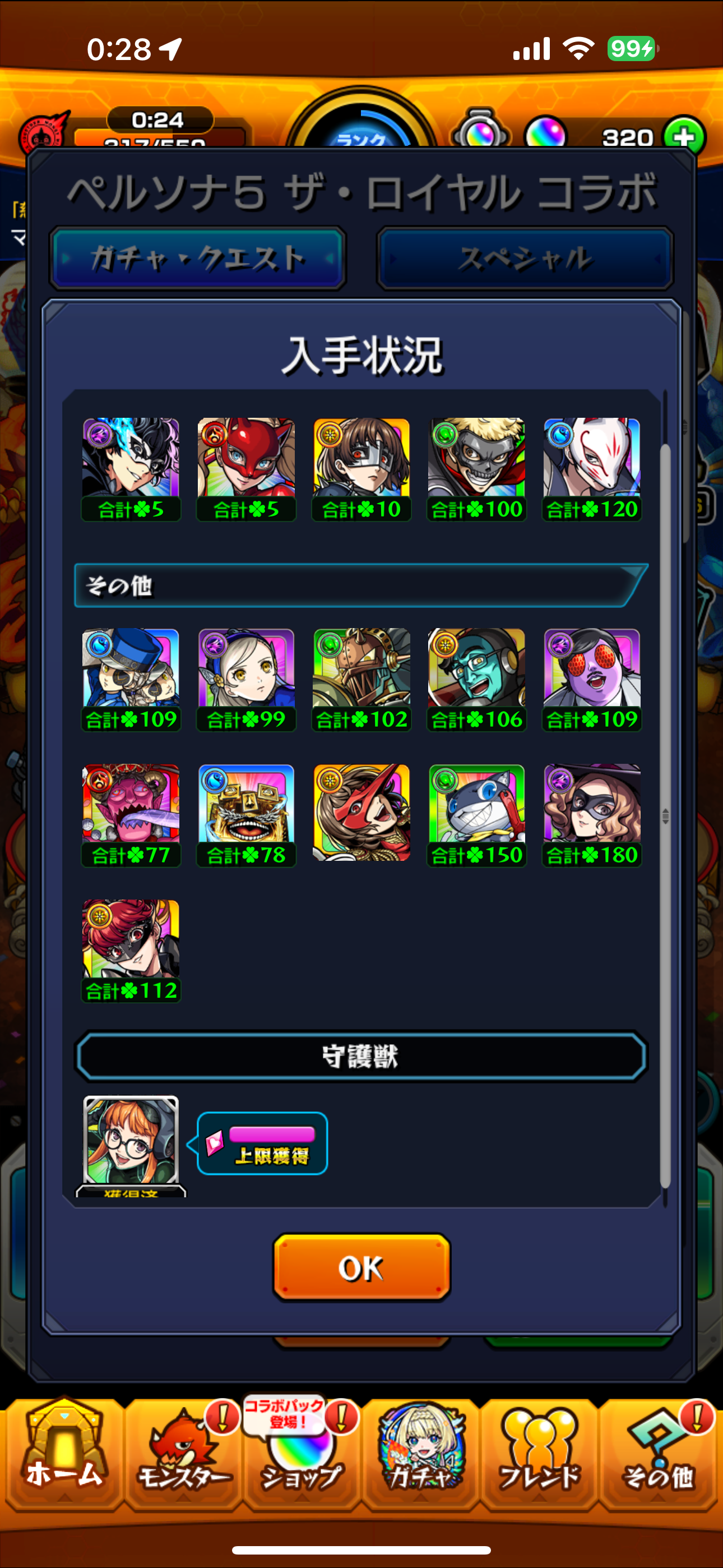Confirm the dialog with the OK button
This screenshot has width=723, height=1568.
pos(361,1267)
